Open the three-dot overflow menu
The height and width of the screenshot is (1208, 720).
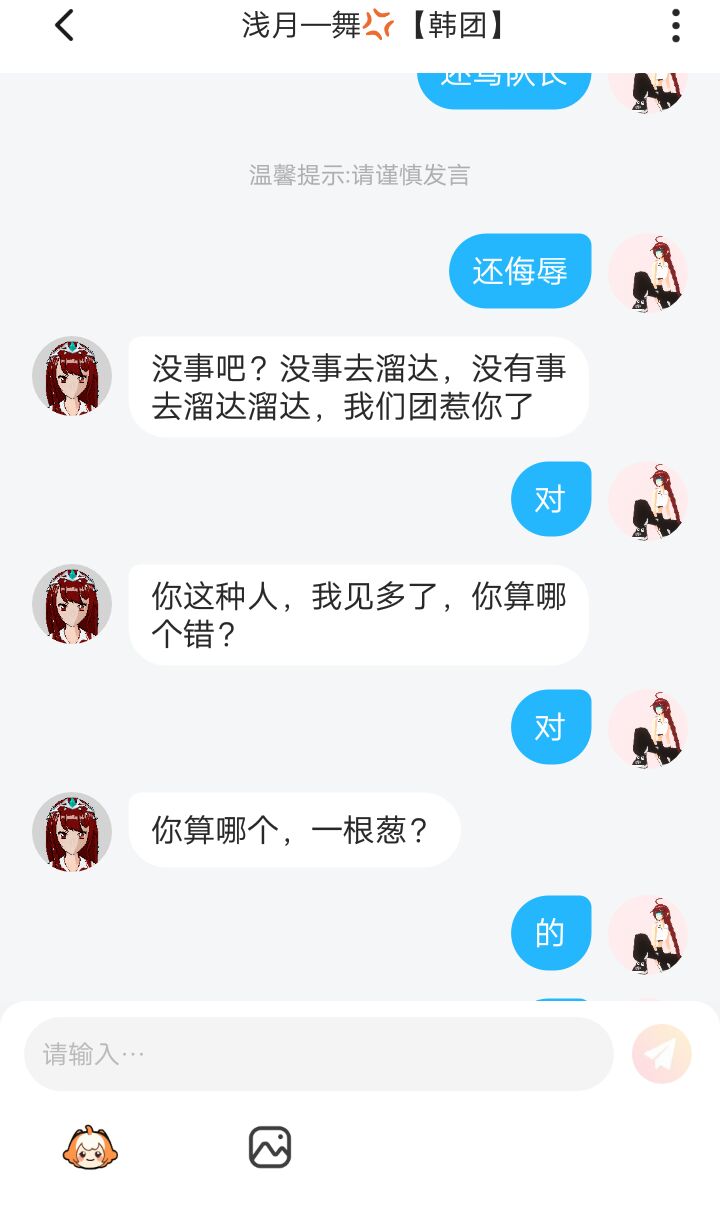[676, 26]
